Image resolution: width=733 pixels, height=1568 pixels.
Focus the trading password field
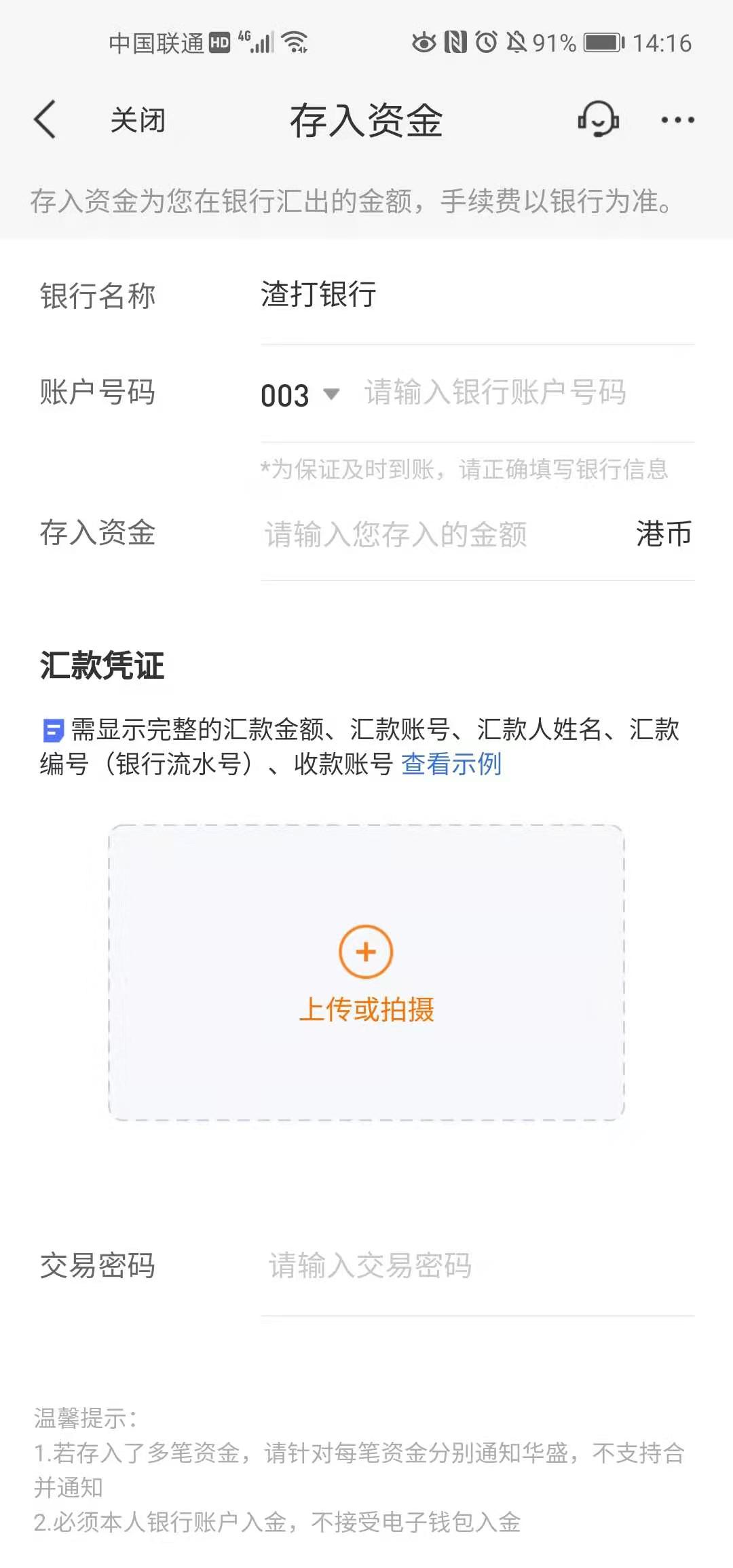475,1265
